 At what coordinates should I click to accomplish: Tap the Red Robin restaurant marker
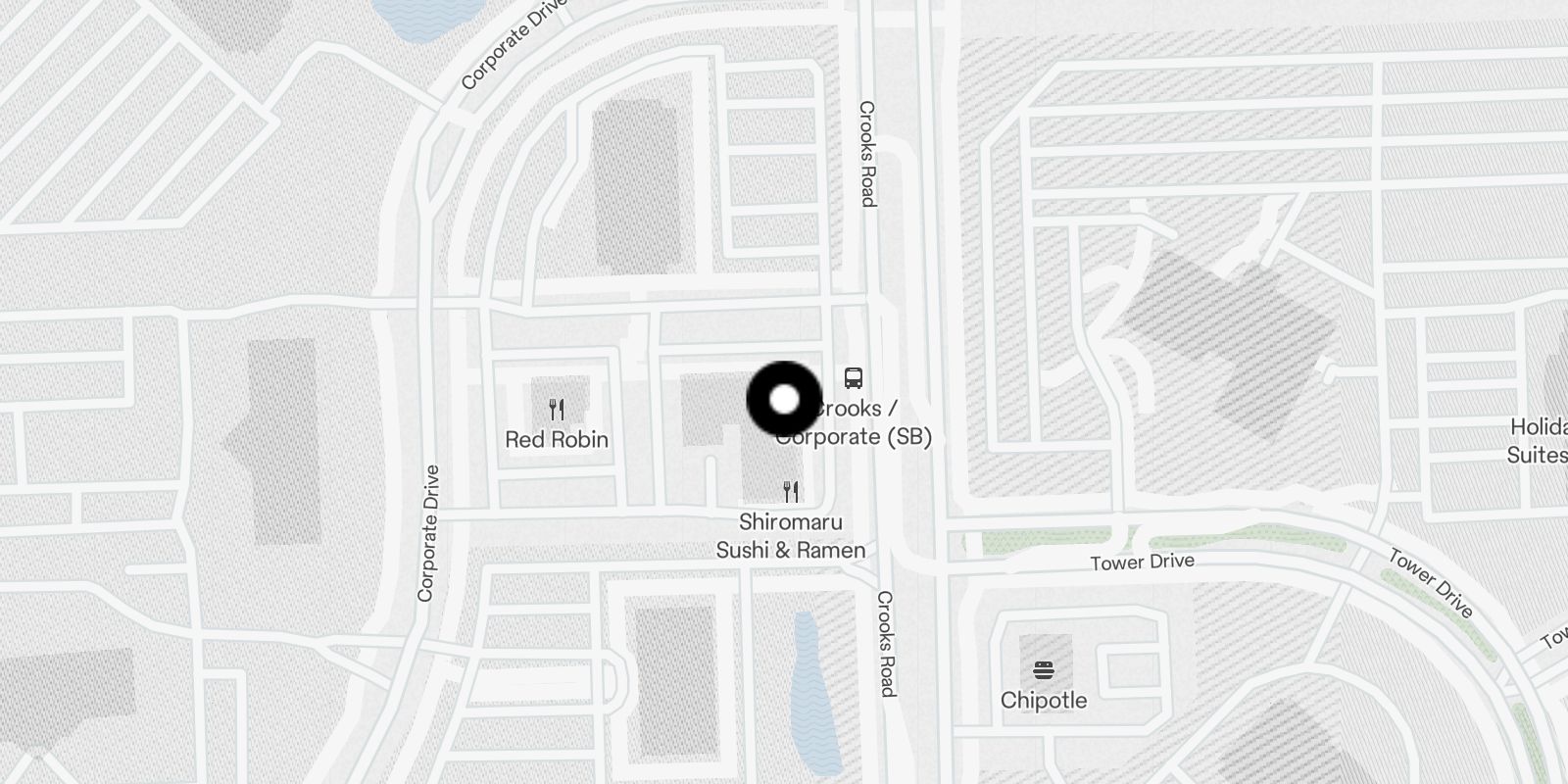[557, 410]
